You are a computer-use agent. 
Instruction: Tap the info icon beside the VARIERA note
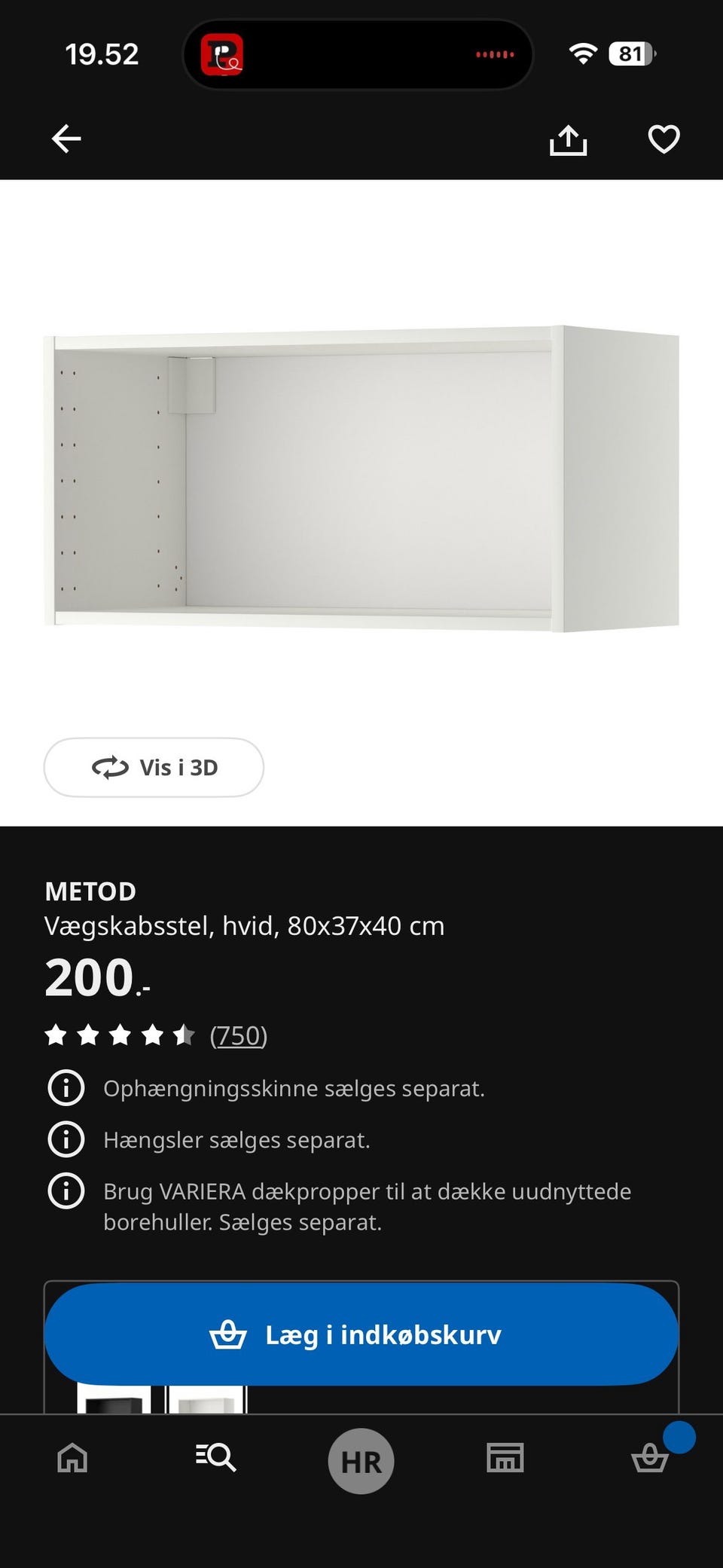click(x=66, y=1191)
